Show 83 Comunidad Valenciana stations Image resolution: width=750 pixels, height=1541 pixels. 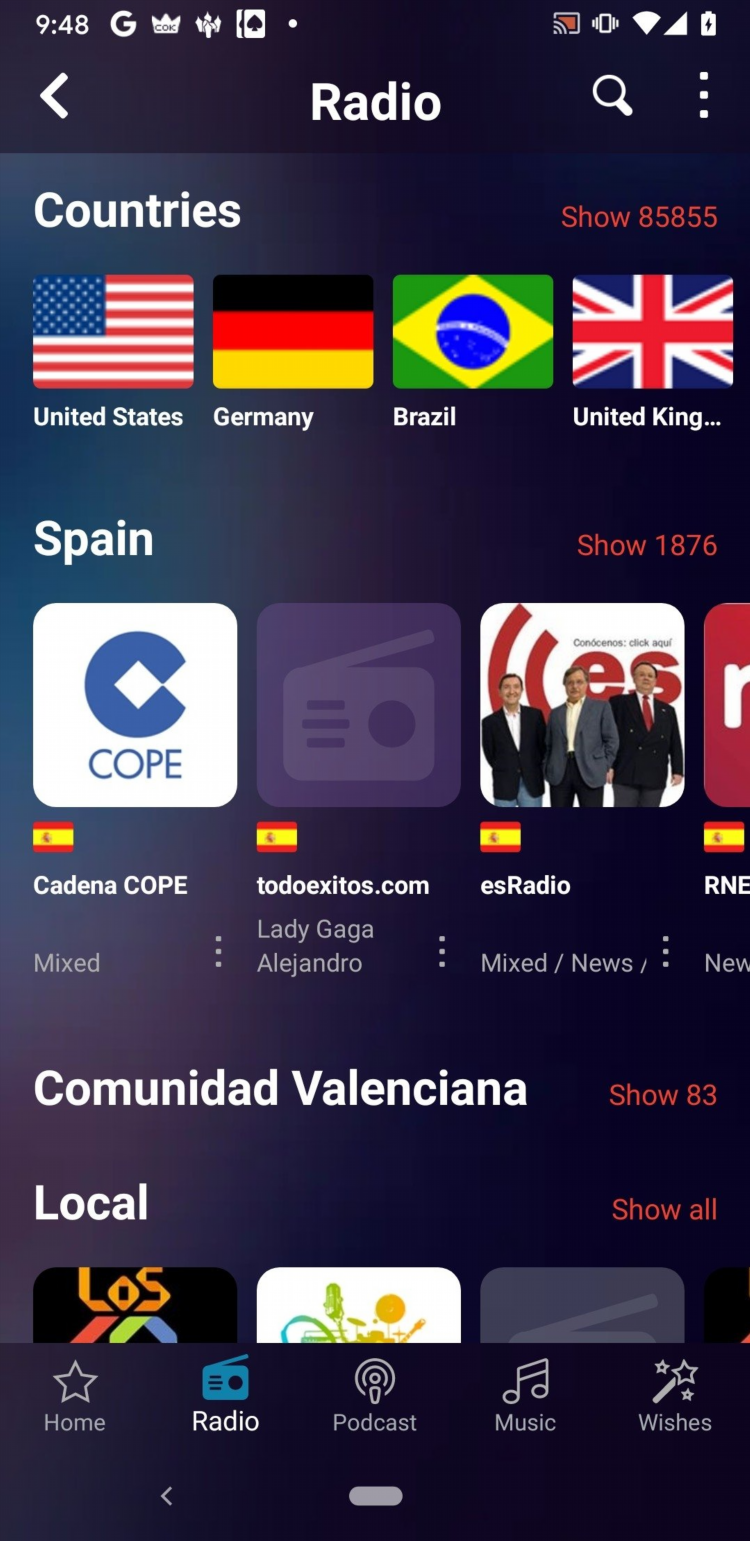pyautogui.click(x=662, y=1095)
